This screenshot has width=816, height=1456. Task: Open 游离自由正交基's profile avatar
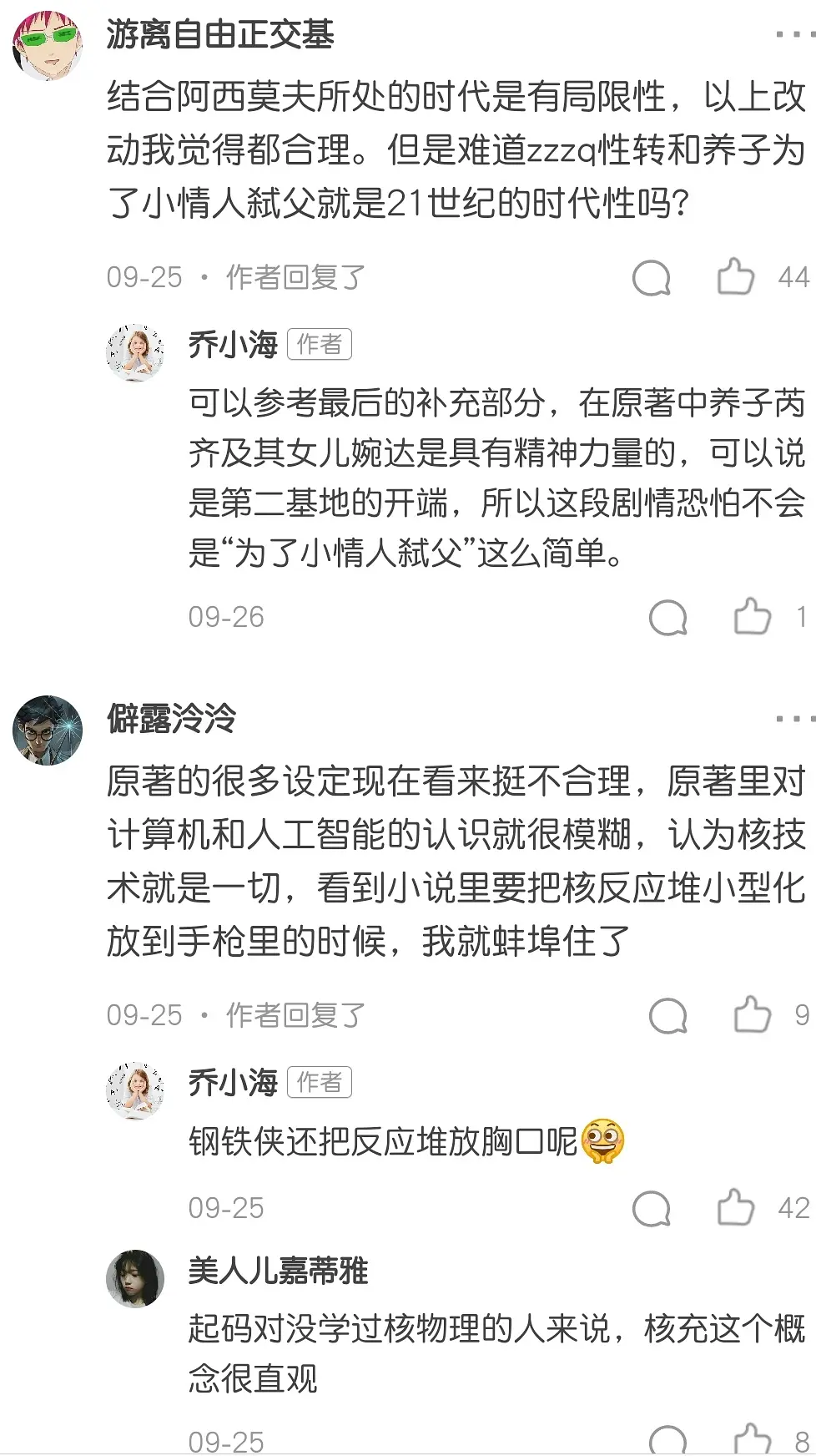click(x=48, y=46)
